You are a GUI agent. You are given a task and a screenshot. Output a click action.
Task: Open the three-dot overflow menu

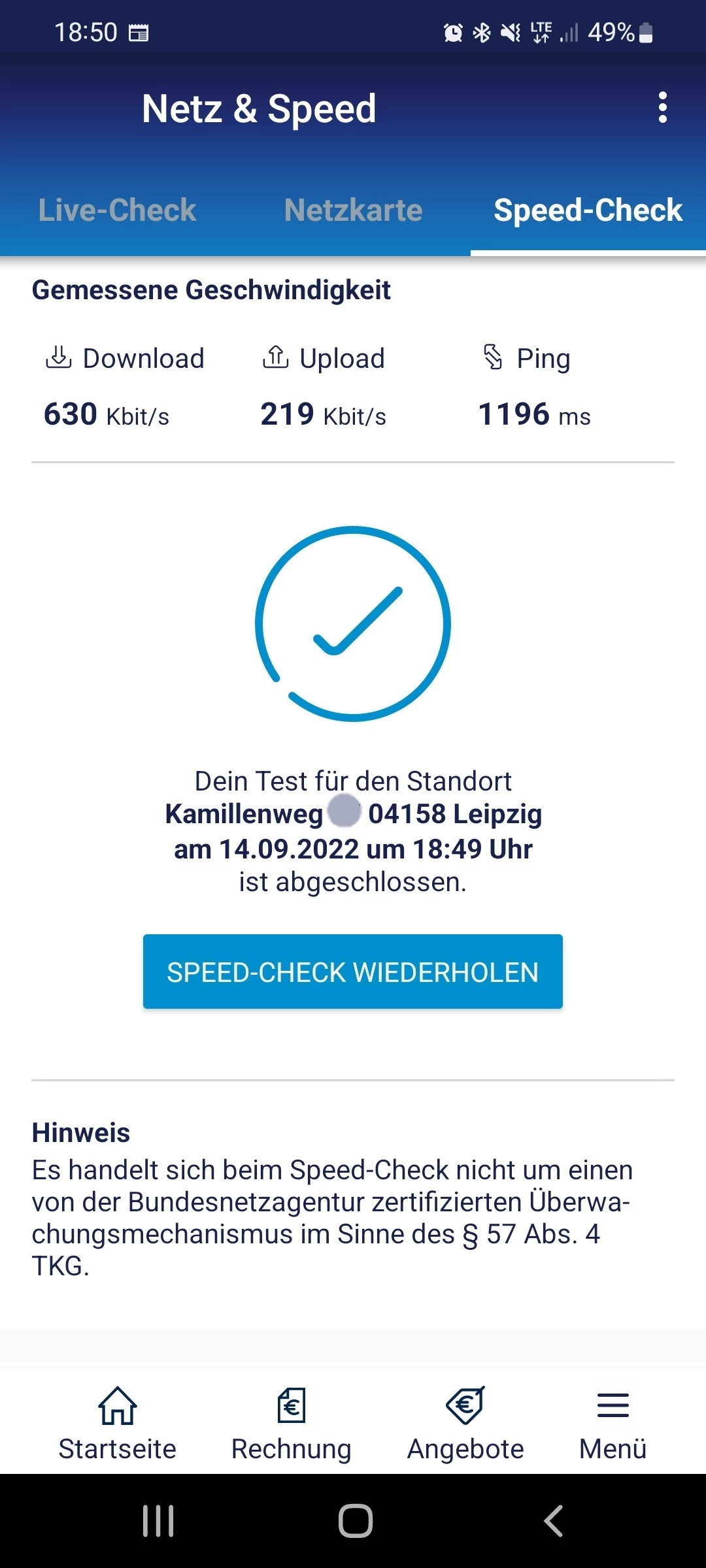[x=662, y=108]
